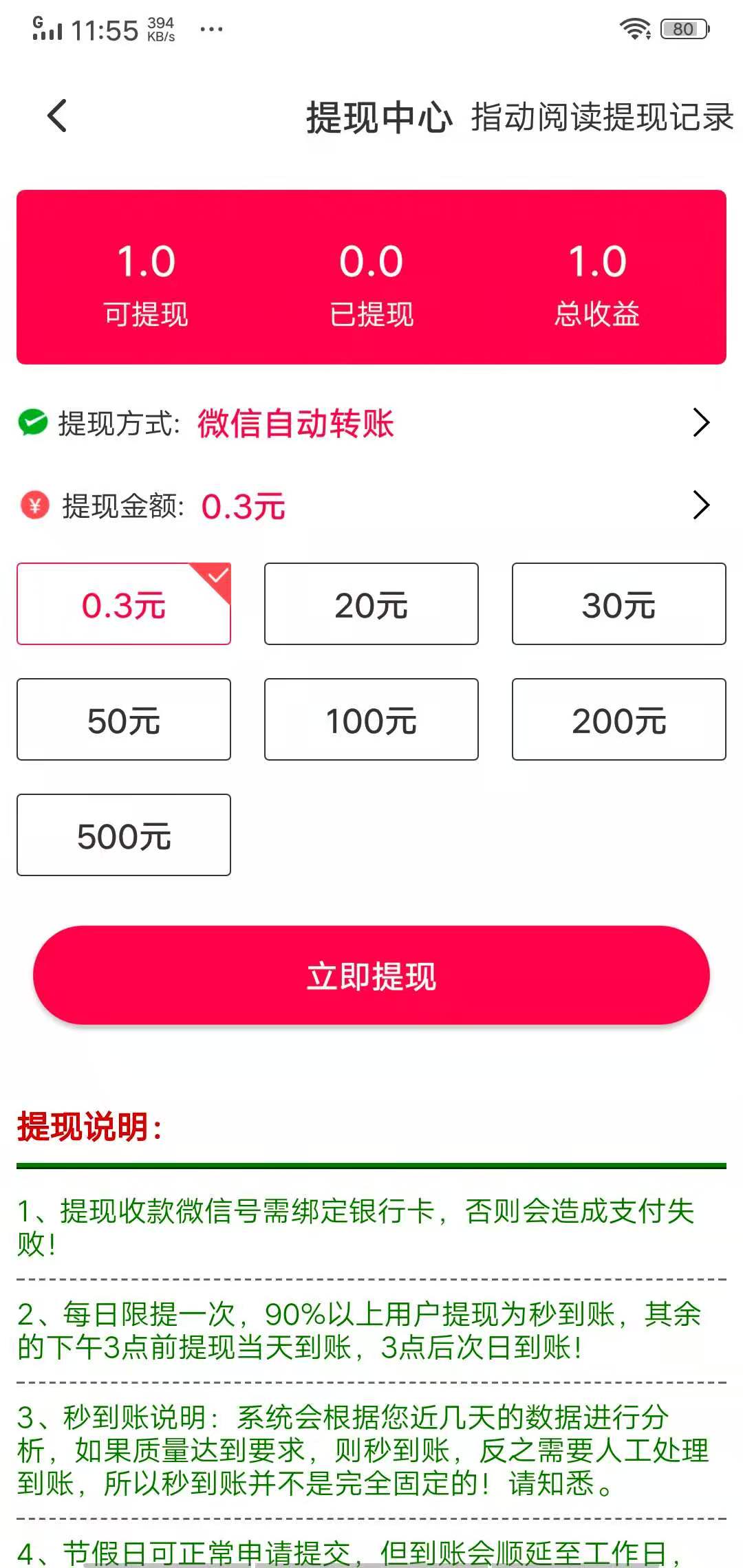Expand the 提现金额 amount chevron
Screen dimensions: 743x1568
tap(702, 505)
